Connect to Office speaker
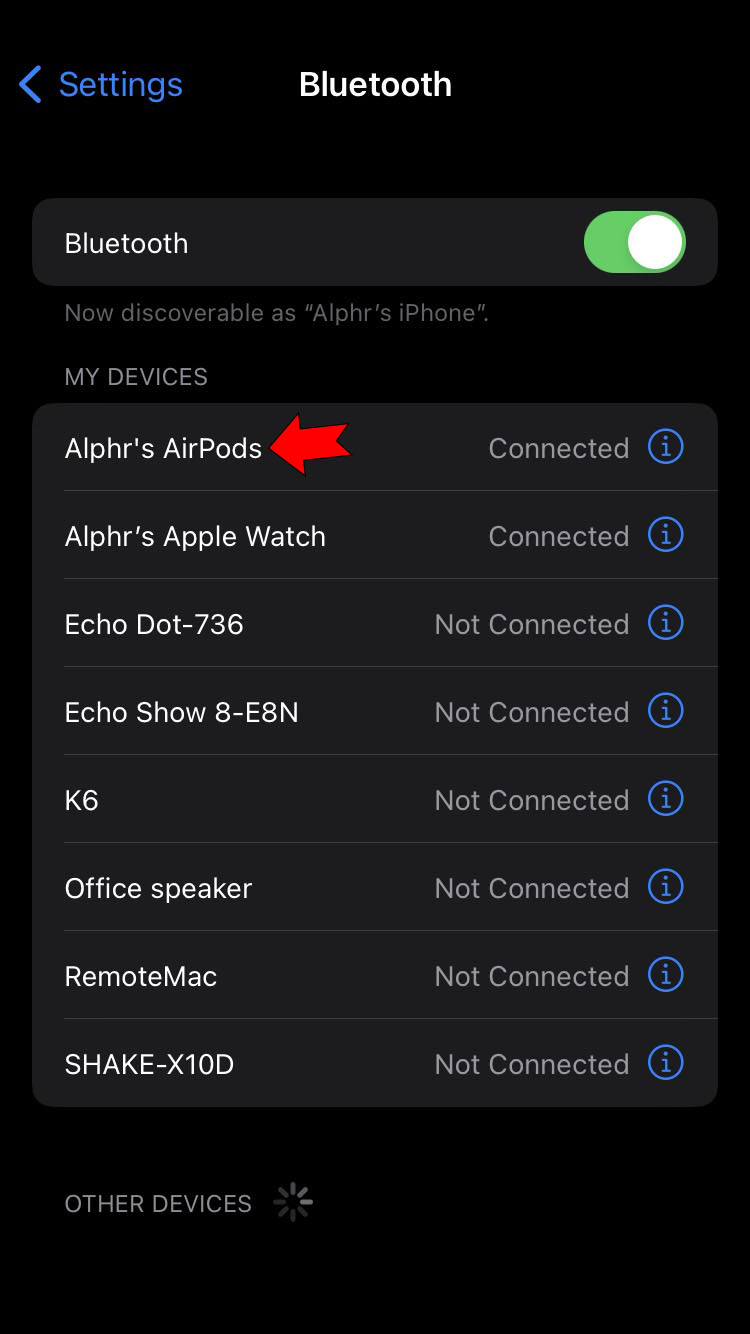750x1334 pixels. [x=158, y=888]
